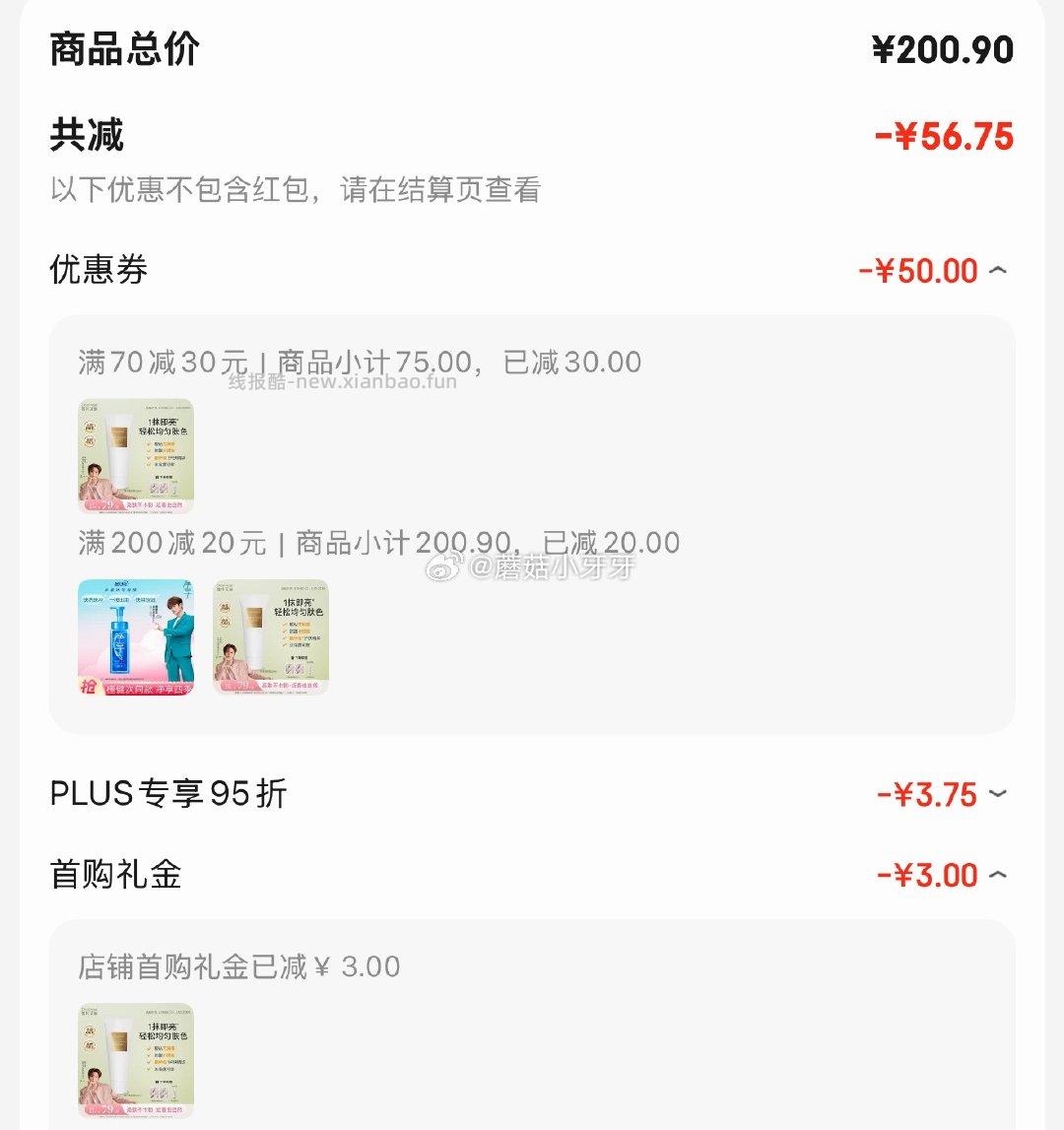Click the 店铺首购礼金已减¥3.00 text
This screenshot has height=1130, width=1064.
tap(239, 968)
